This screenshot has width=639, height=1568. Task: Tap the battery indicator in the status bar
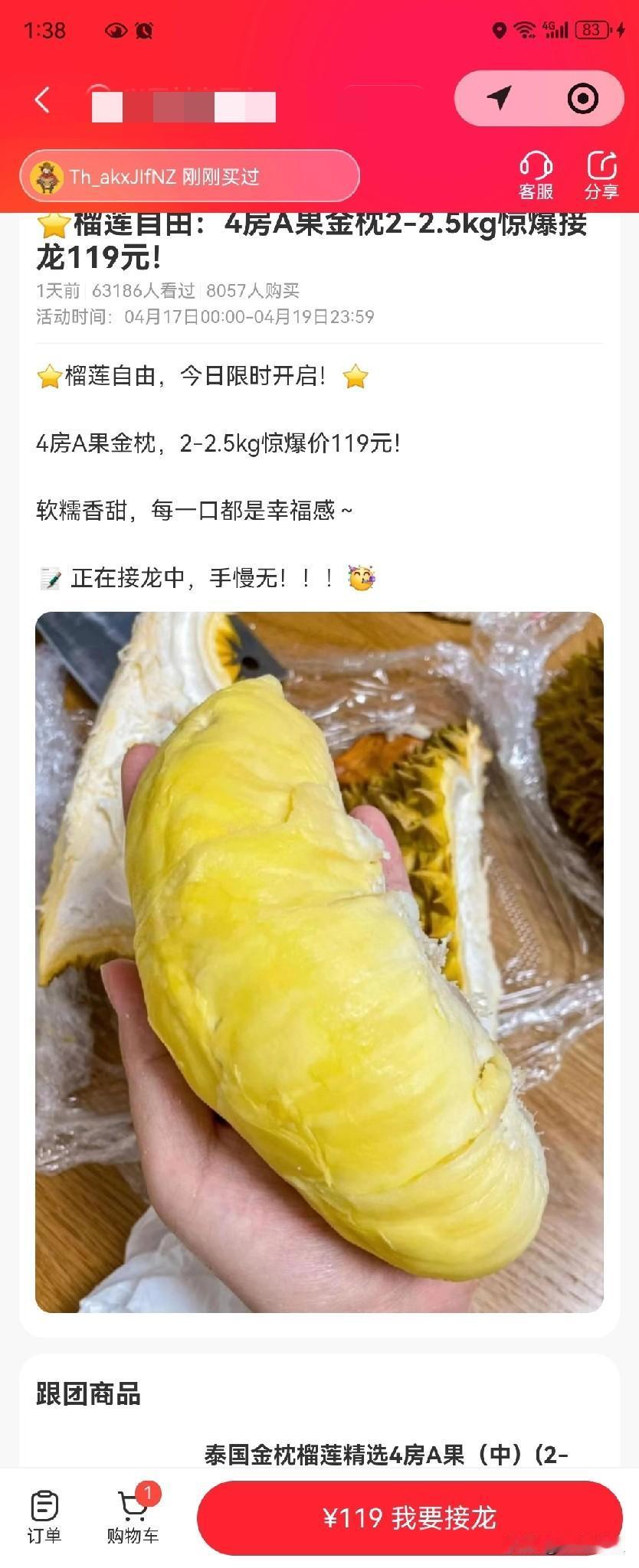[x=592, y=31]
